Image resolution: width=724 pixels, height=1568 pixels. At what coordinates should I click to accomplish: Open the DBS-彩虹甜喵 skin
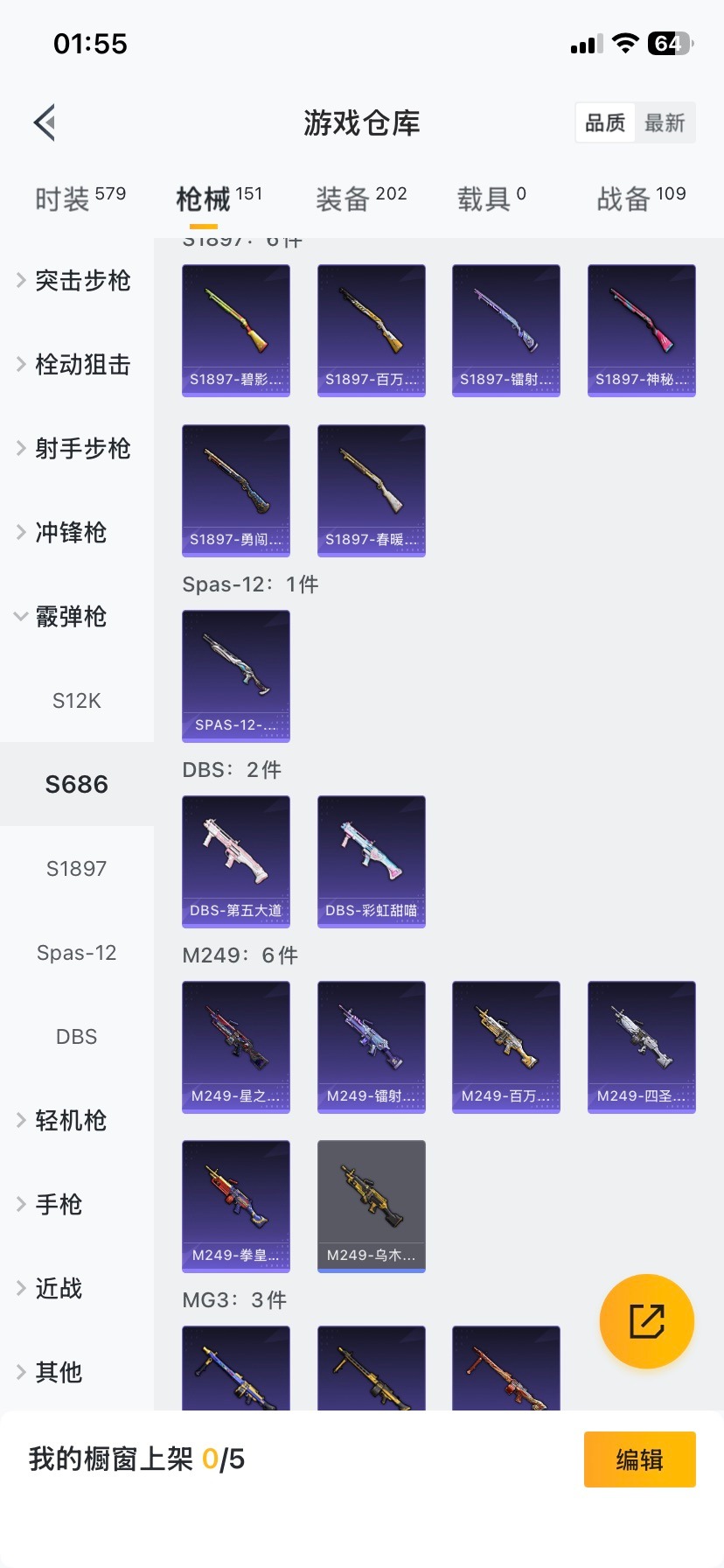pyautogui.click(x=371, y=861)
